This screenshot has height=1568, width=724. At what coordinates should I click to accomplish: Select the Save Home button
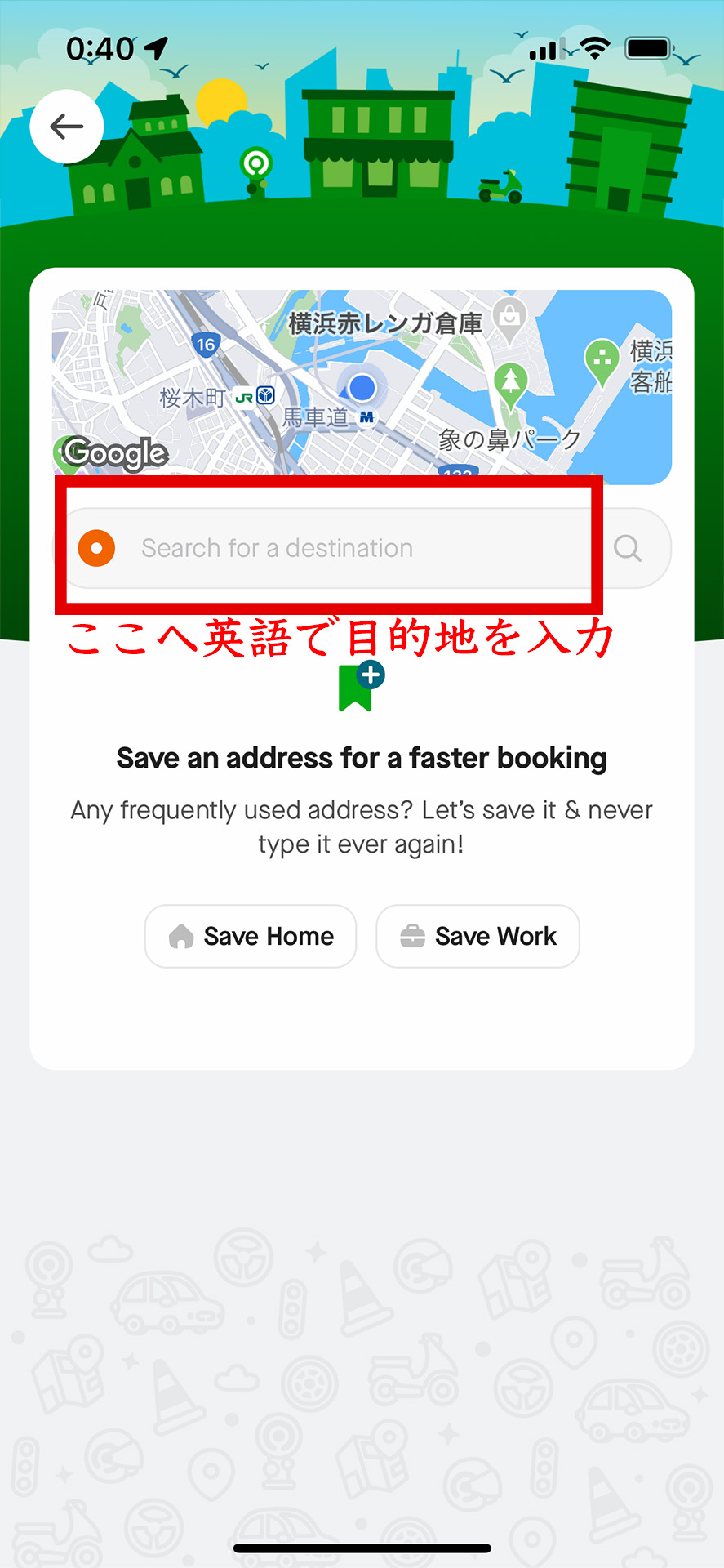tap(251, 936)
